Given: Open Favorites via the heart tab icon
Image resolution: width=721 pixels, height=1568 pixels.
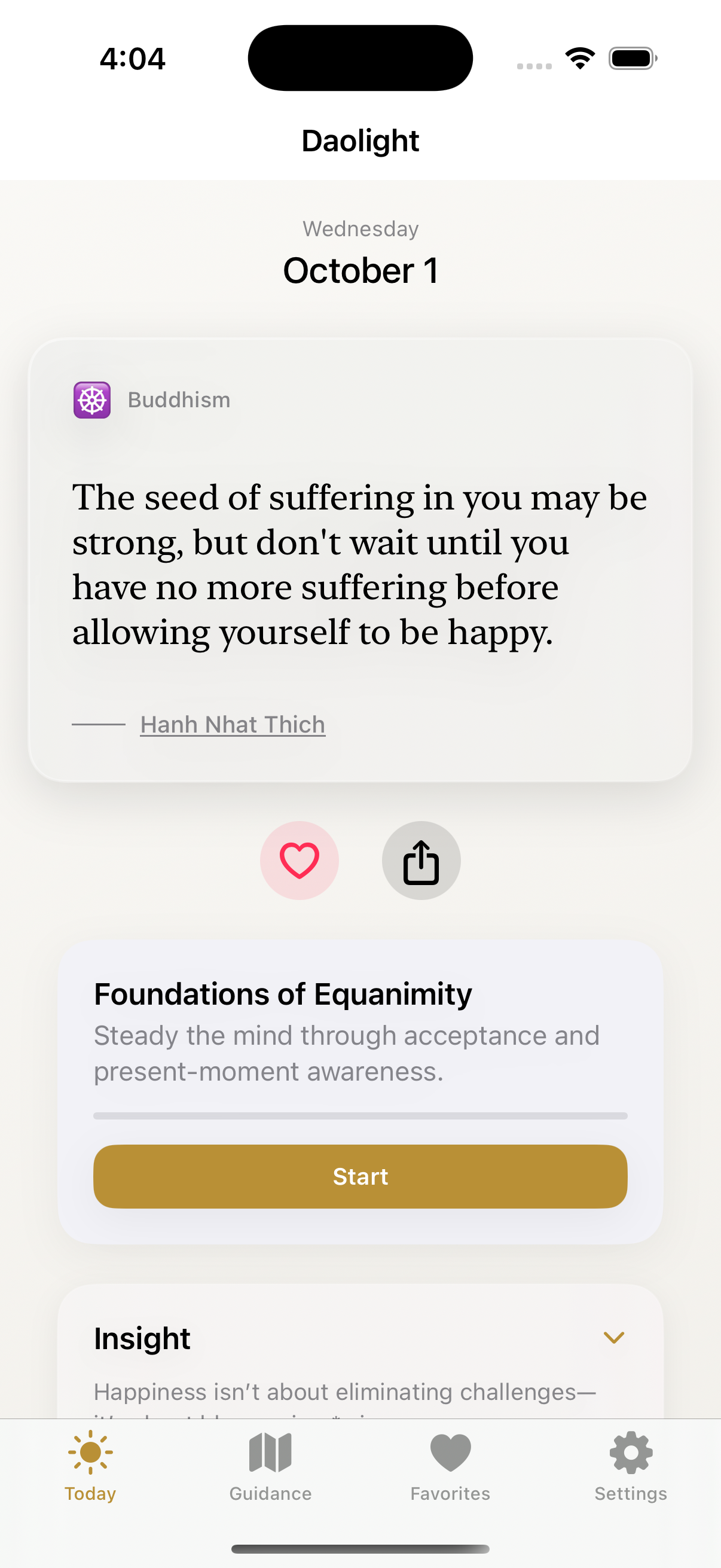Looking at the screenshot, I should click(449, 1452).
